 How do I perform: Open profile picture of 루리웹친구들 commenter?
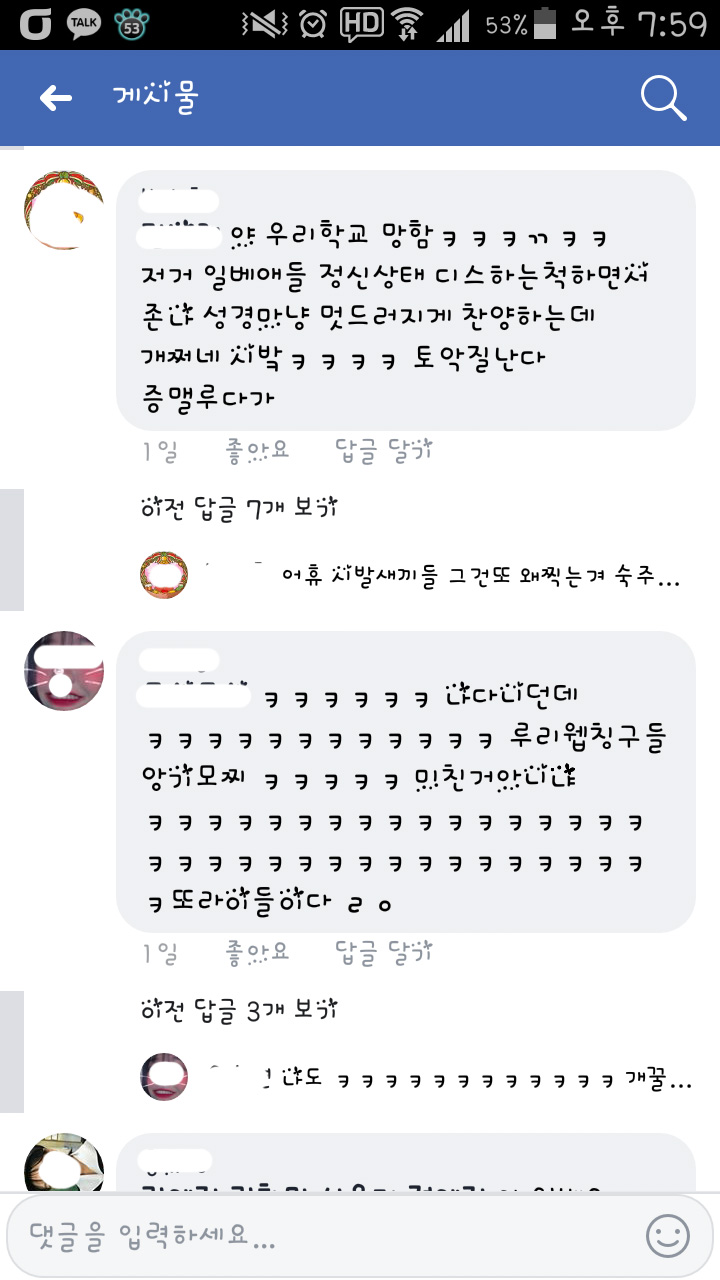(63, 671)
